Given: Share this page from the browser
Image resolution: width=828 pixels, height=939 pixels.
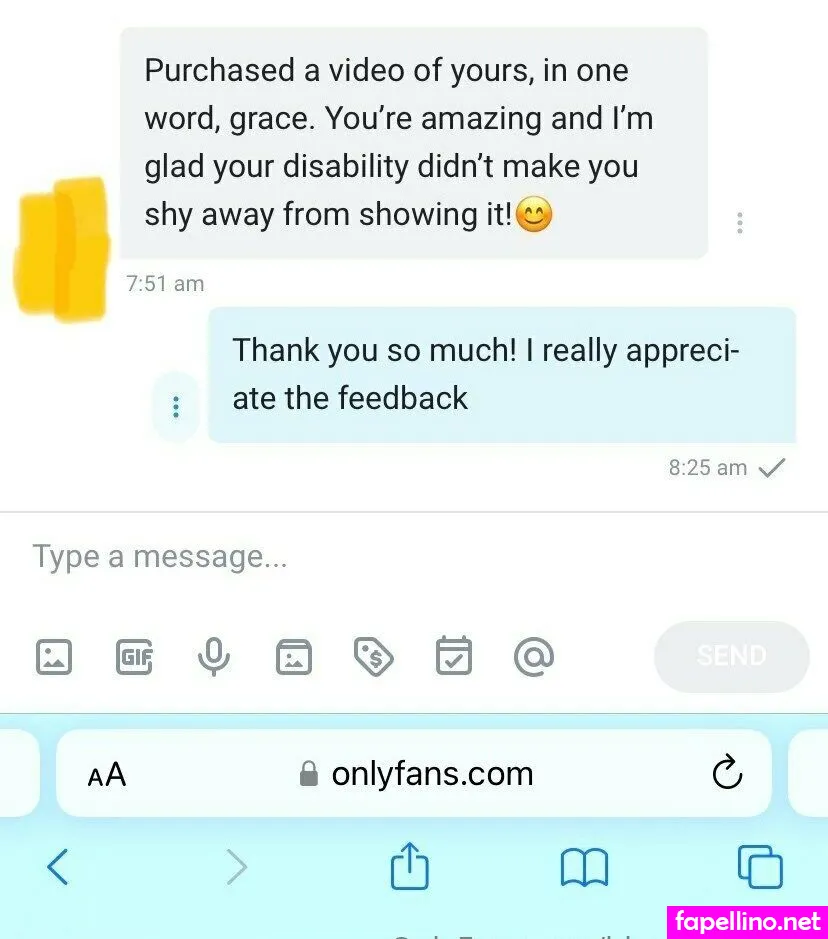Looking at the screenshot, I should click(409, 866).
